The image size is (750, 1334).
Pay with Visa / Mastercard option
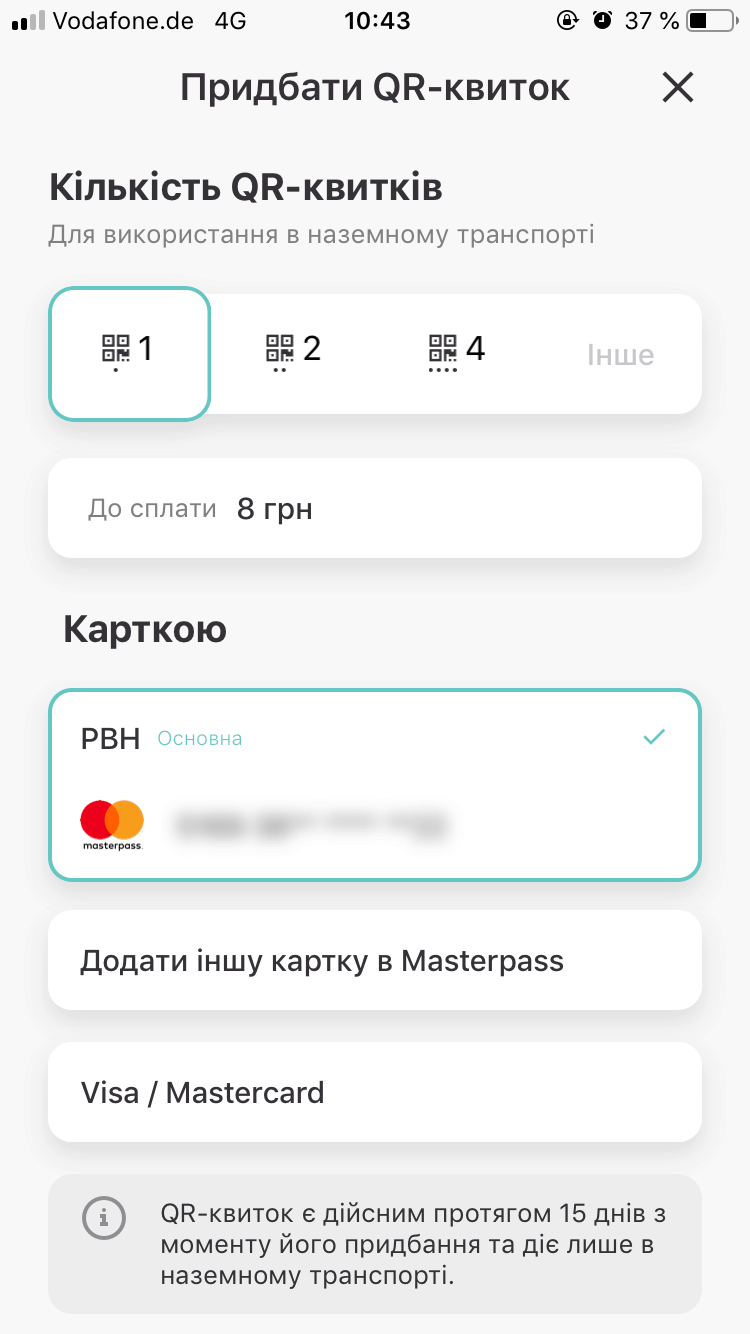tap(375, 1092)
